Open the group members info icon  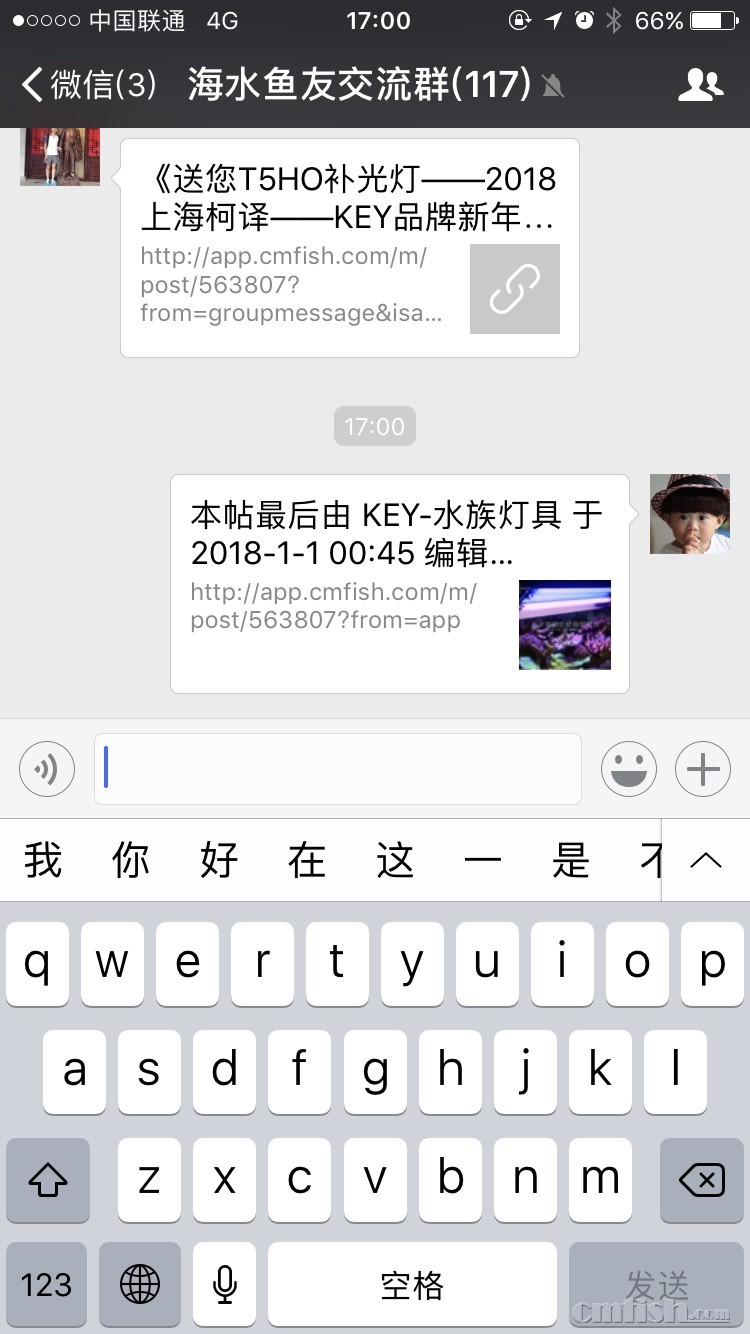point(700,85)
